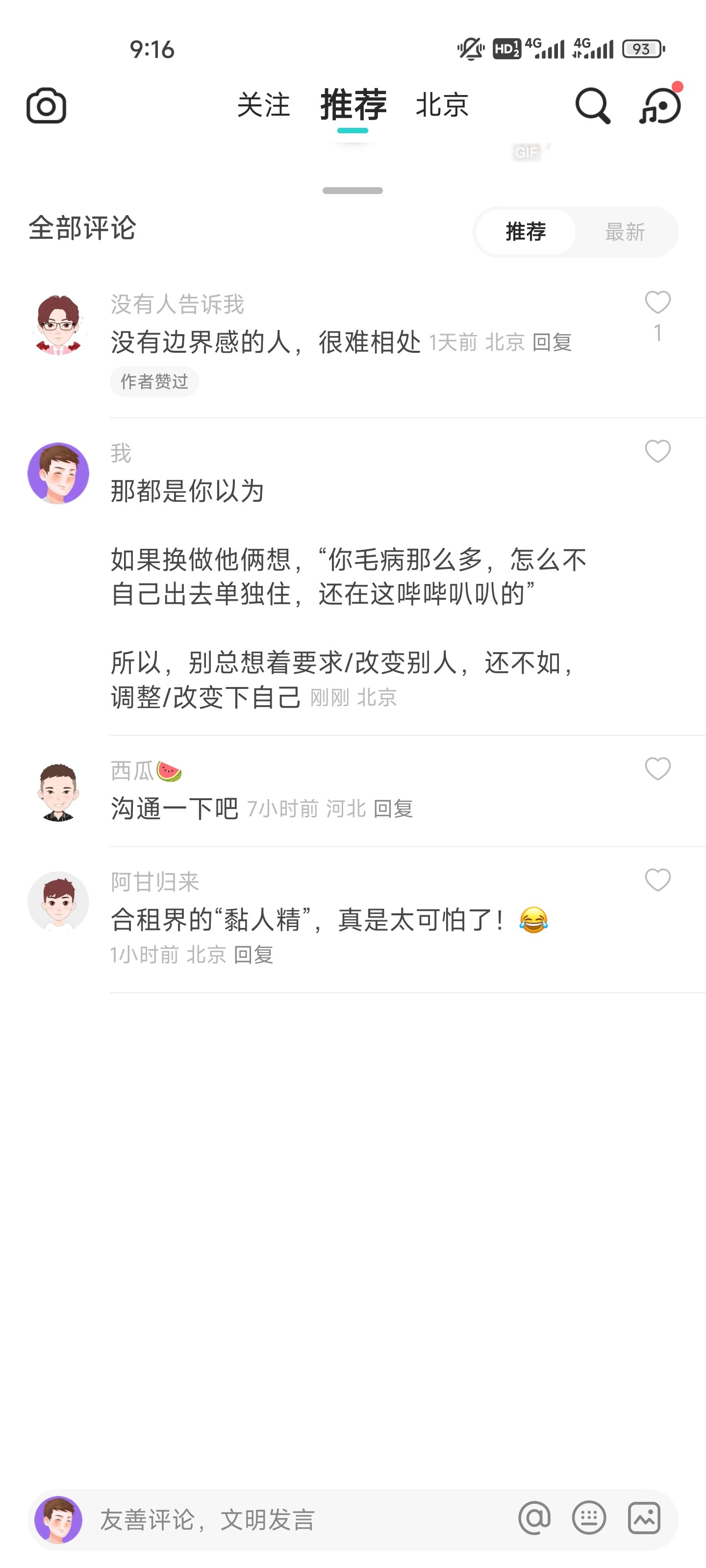Like 西瓜's comment 沟通一下吧

point(657,769)
